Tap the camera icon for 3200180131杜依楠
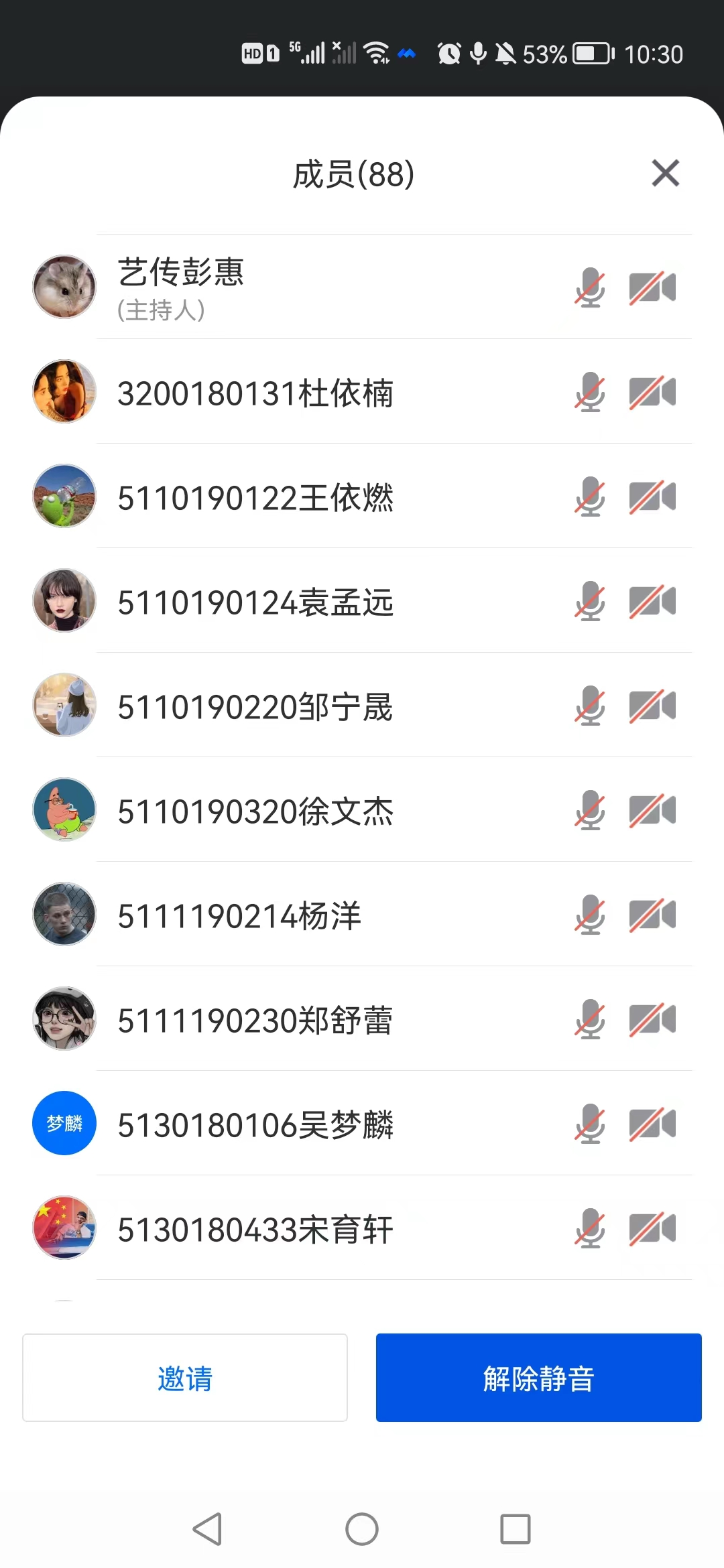 pyautogui.click(x=652, y=392)
